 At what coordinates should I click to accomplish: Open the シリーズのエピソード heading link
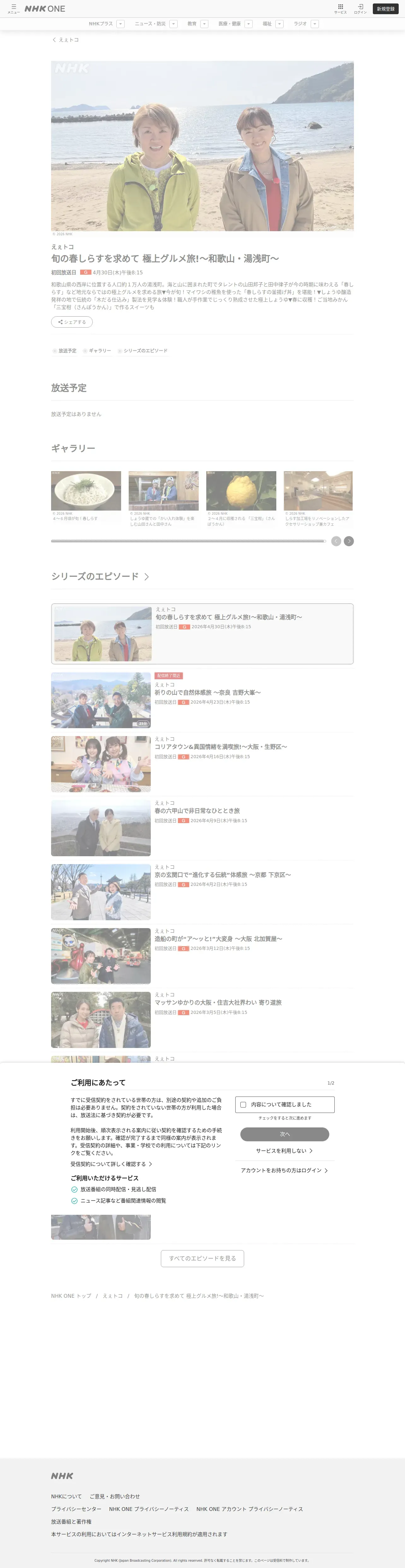100,576
